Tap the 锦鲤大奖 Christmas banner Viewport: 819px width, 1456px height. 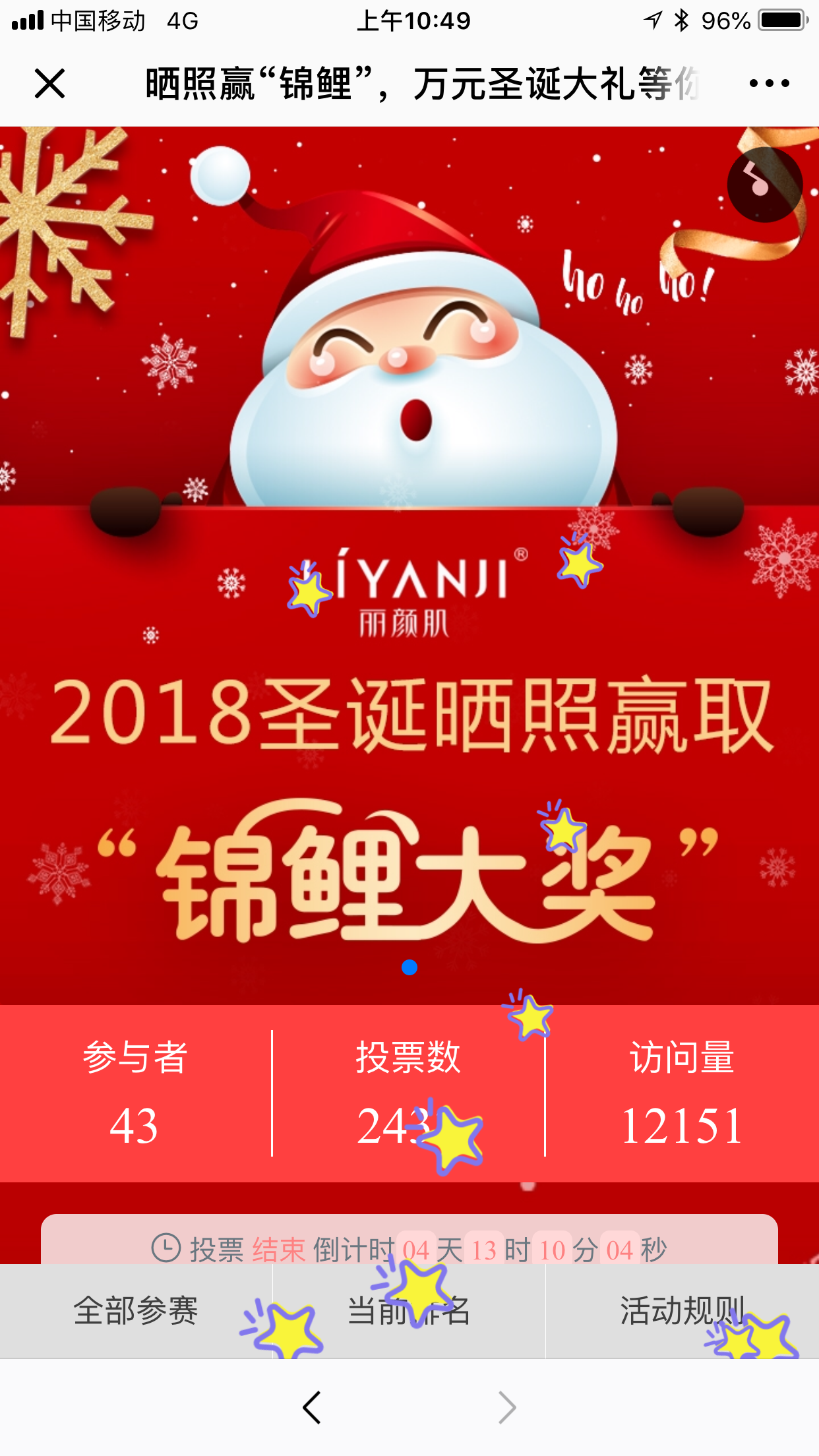(409, 566)
